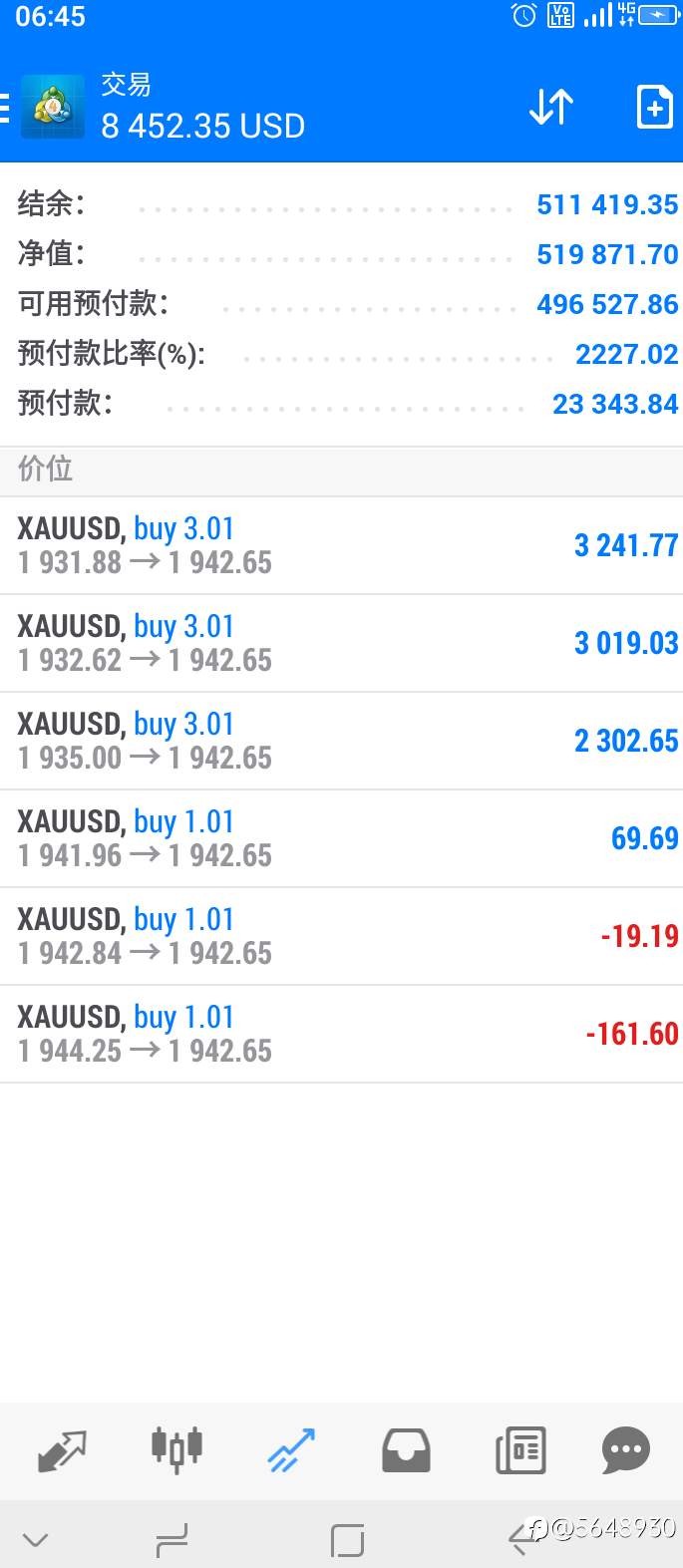
Task: Select the trade tab with trend arrows
Action: (x=291, y=1450)
